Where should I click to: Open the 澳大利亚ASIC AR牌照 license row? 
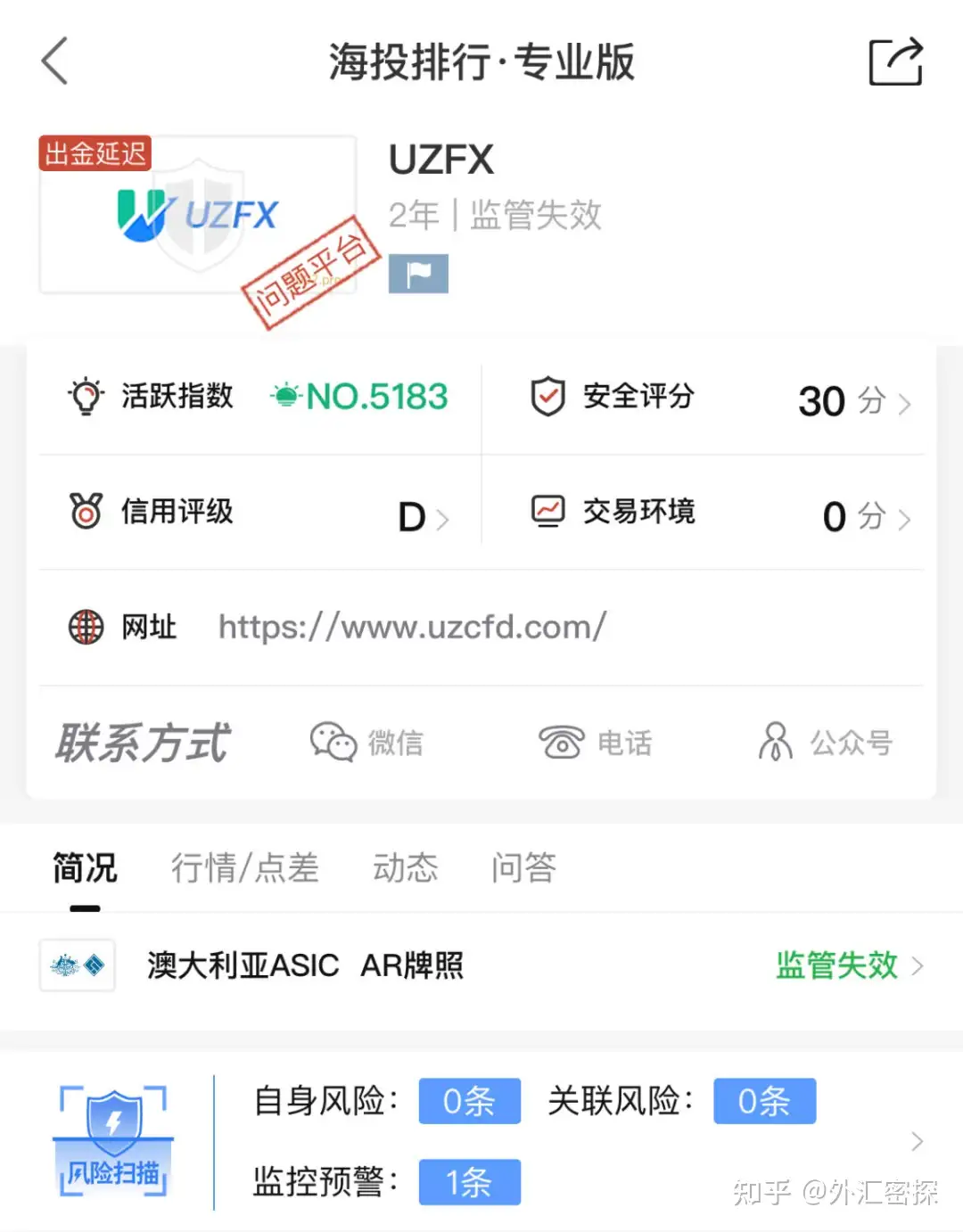(x=481, y=965)
